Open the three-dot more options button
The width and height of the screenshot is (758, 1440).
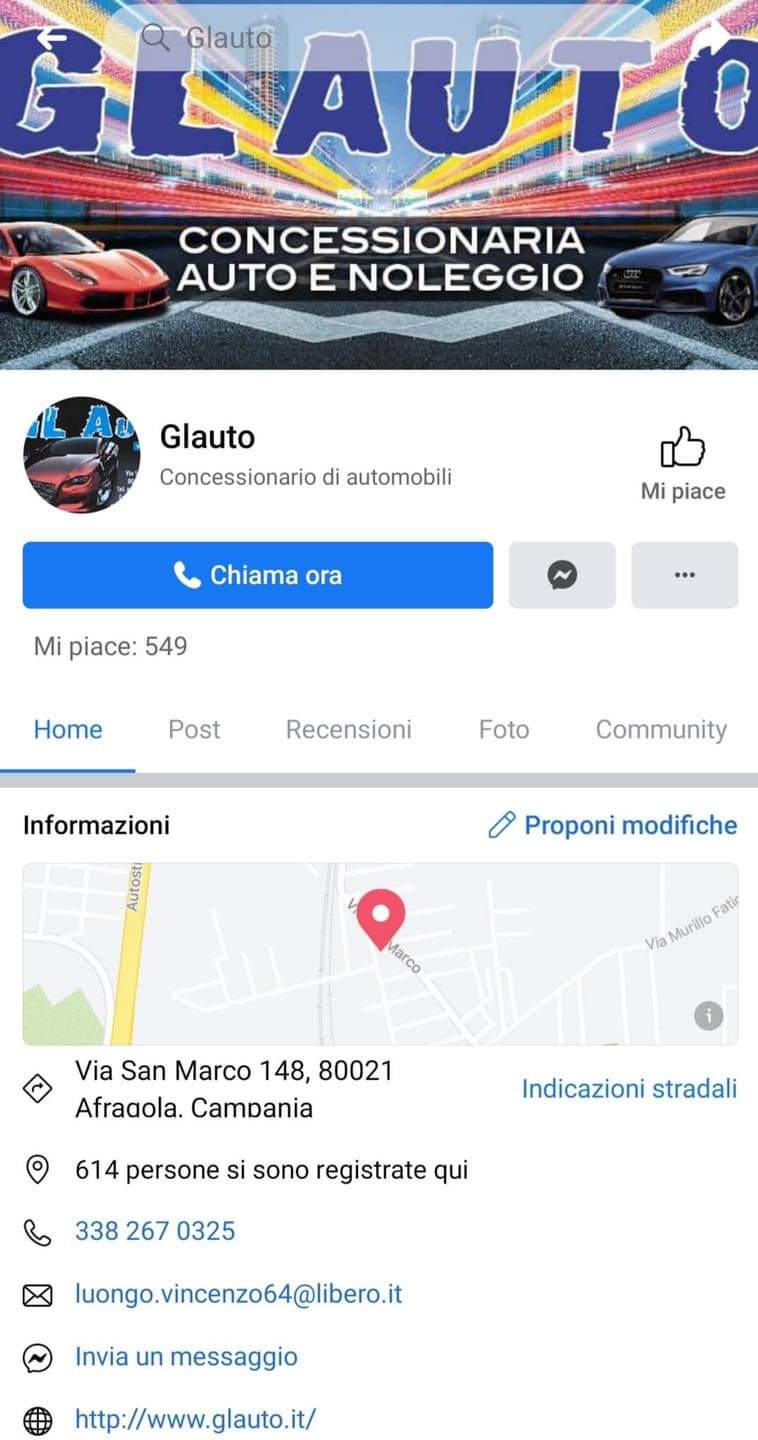pos(684,575)
